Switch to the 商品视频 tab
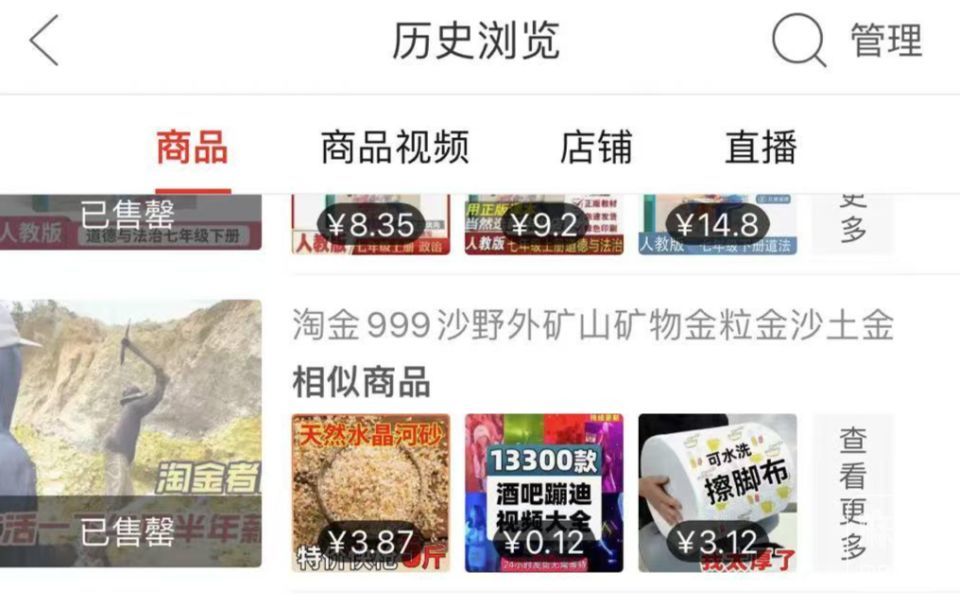Viewport: 960px width, 608px height. pos(394,147)
